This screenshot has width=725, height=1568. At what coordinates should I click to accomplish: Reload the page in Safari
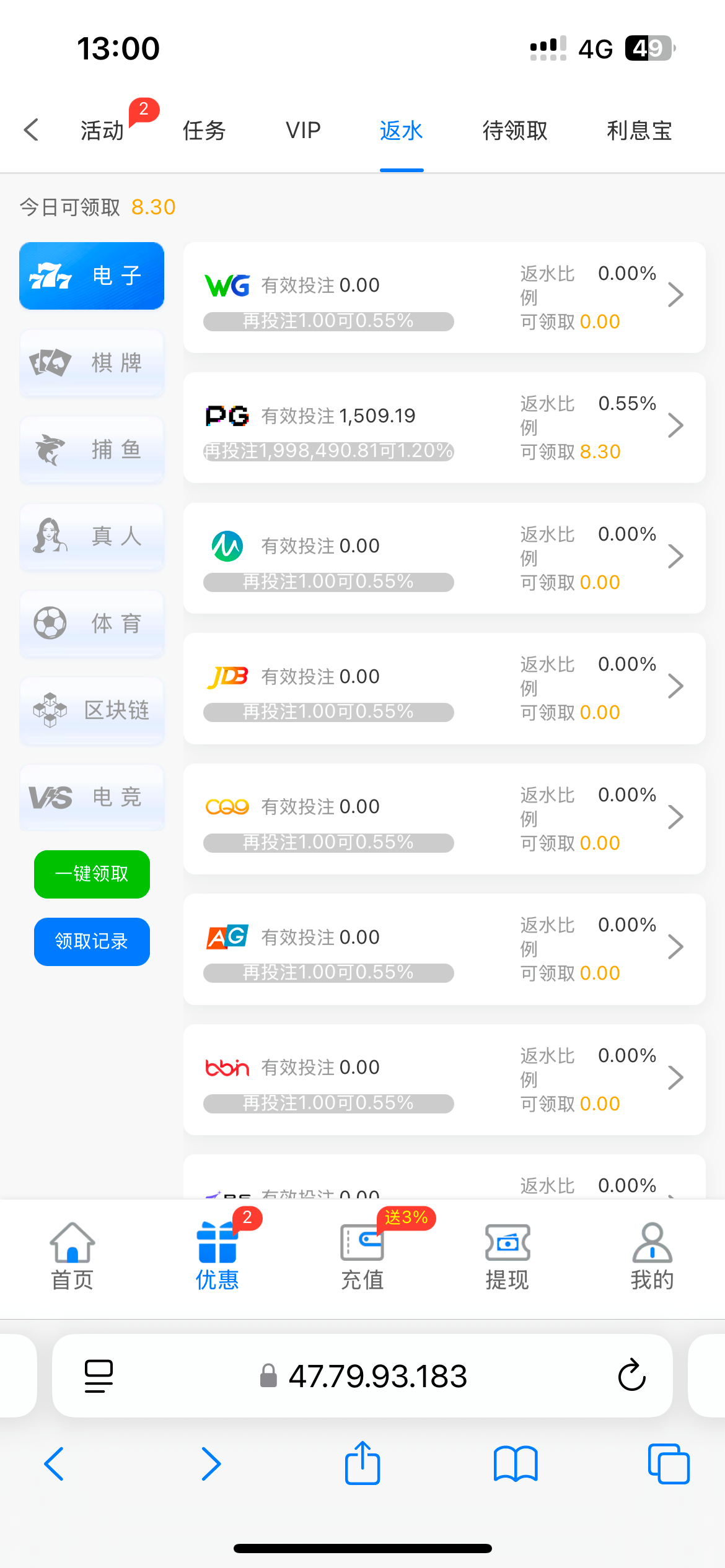coord(631,1375)
